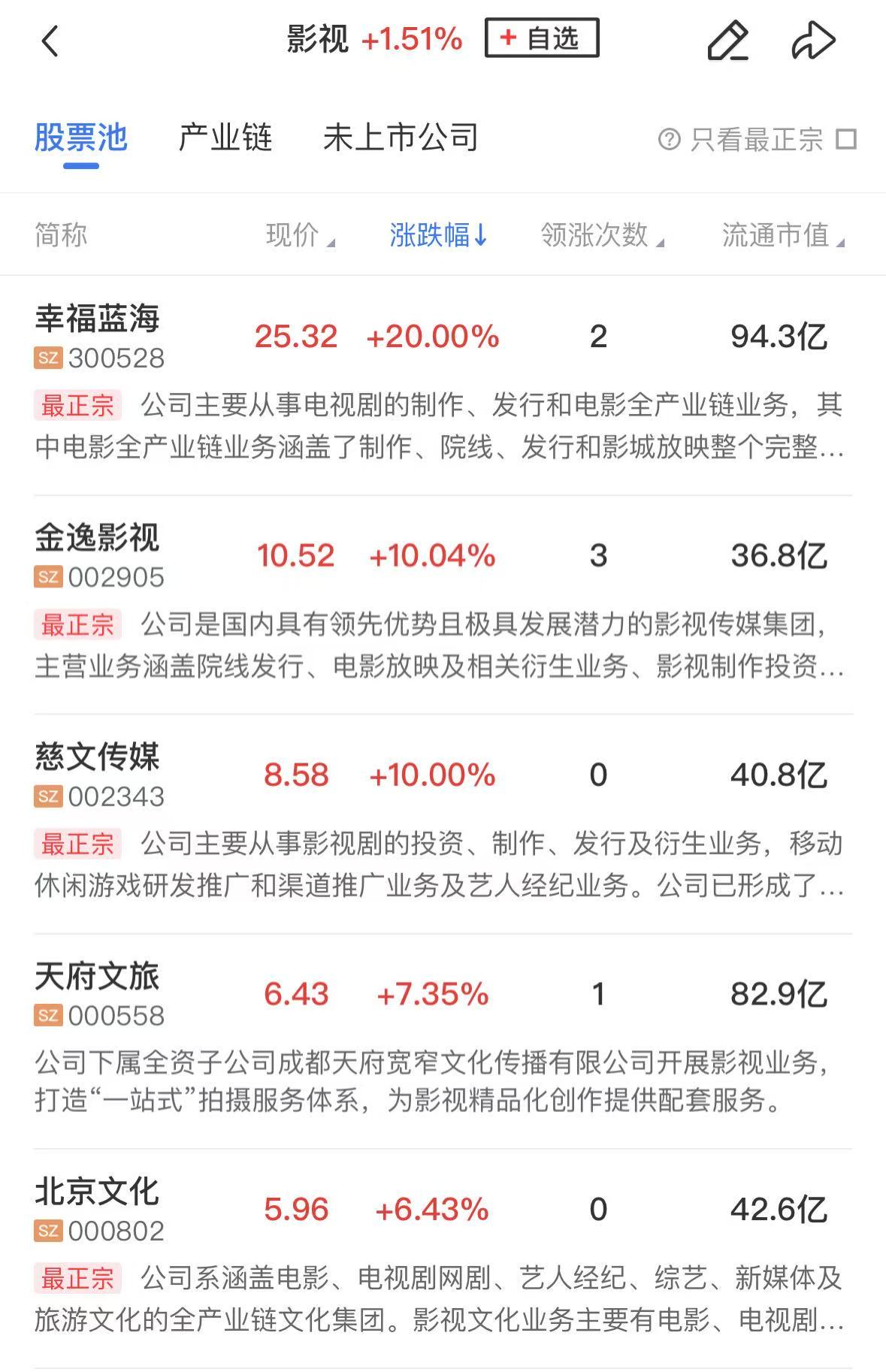The width and height of the screenshot is (886, 1372).
Task: Select the 股票池 tab
Action: (81, 138)
